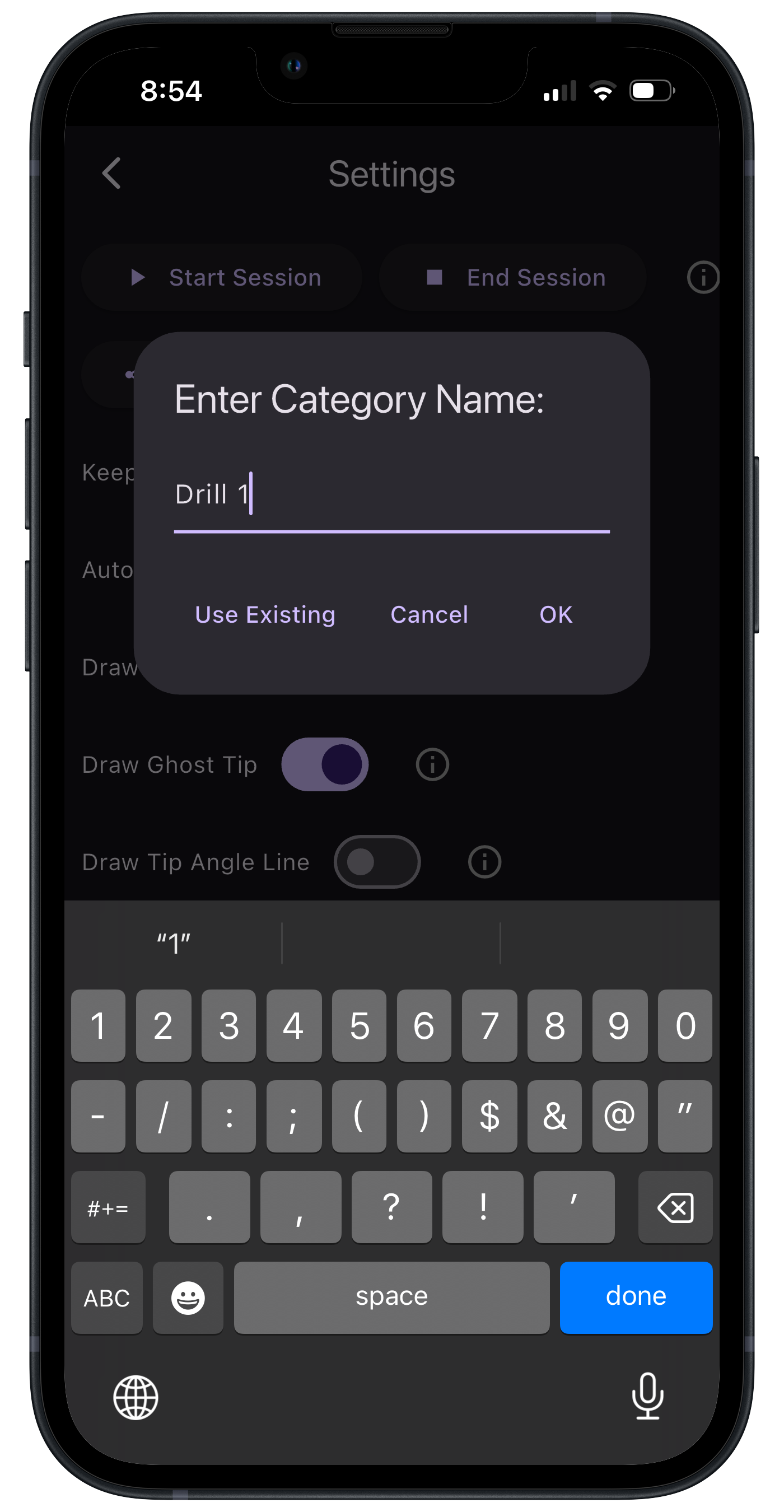
Task: Insert a space with the space bar
Action: coord(391,1296)
